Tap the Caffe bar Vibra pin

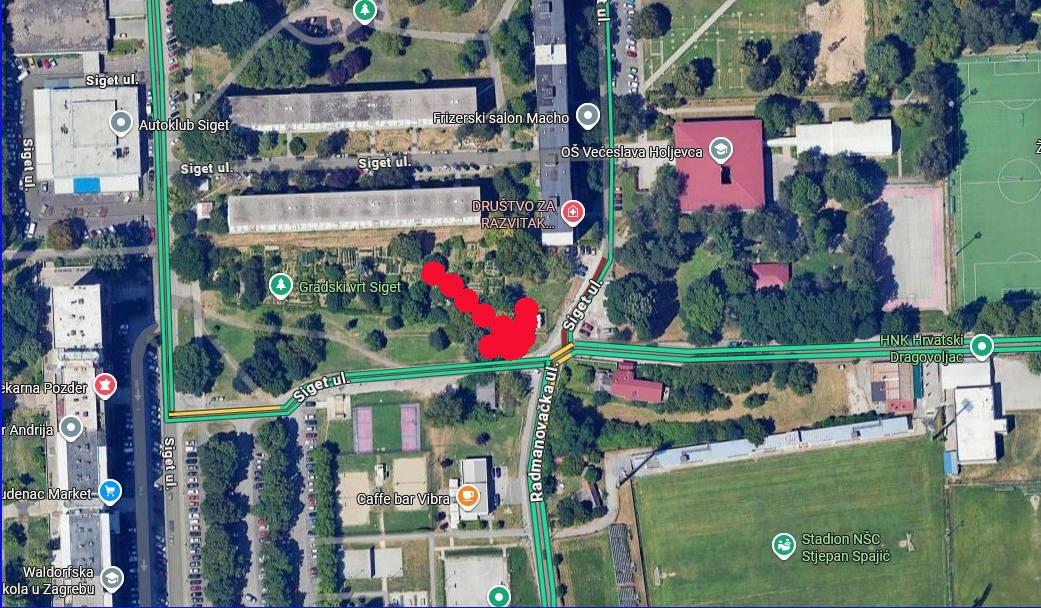click(466, 496)
